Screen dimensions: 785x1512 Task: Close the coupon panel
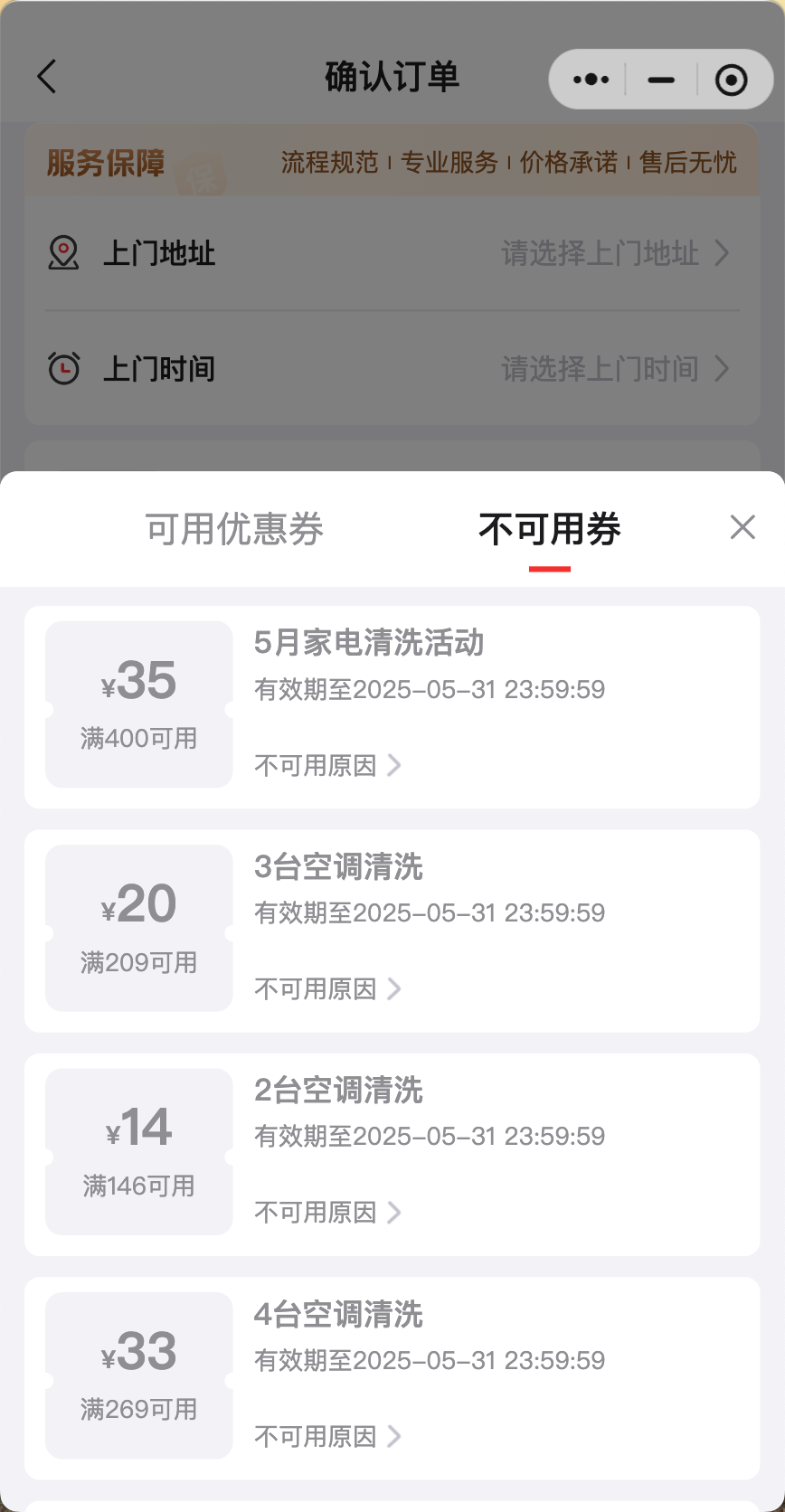click(x=742, y=527)
